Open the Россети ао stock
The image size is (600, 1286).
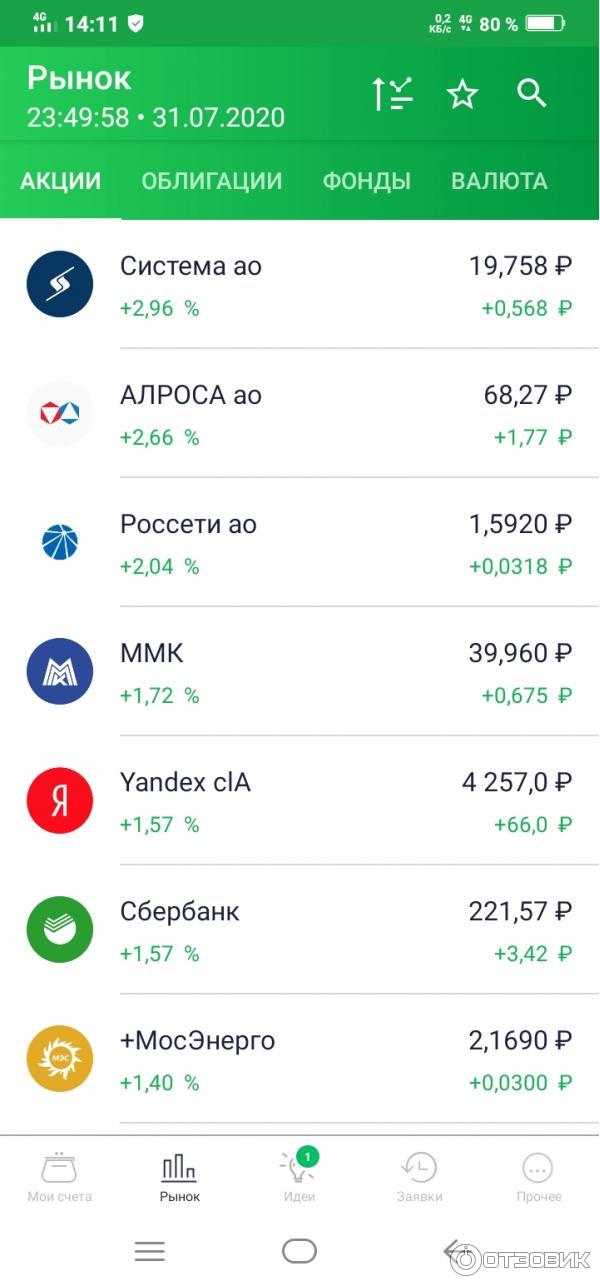300,543
